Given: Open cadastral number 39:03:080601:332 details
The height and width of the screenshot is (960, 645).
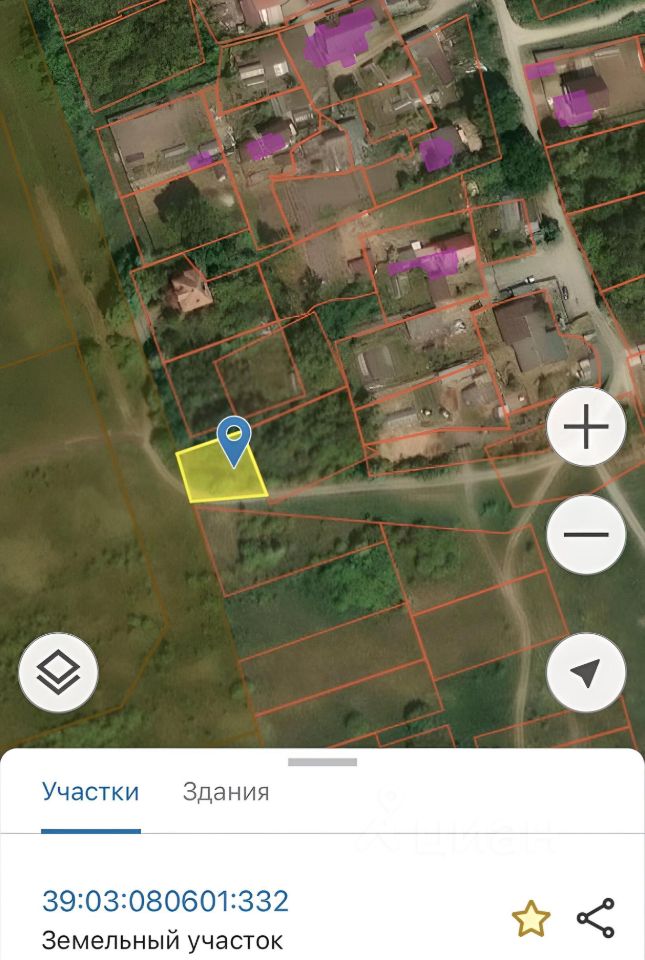Looking at the screenshot, I should point(165,901).
